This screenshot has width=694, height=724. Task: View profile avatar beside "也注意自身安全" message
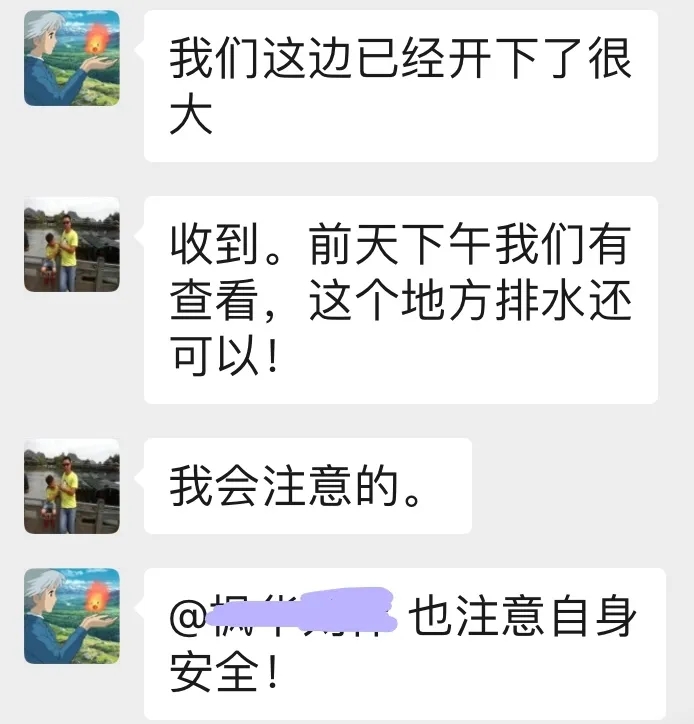click(x=71, y=616)
